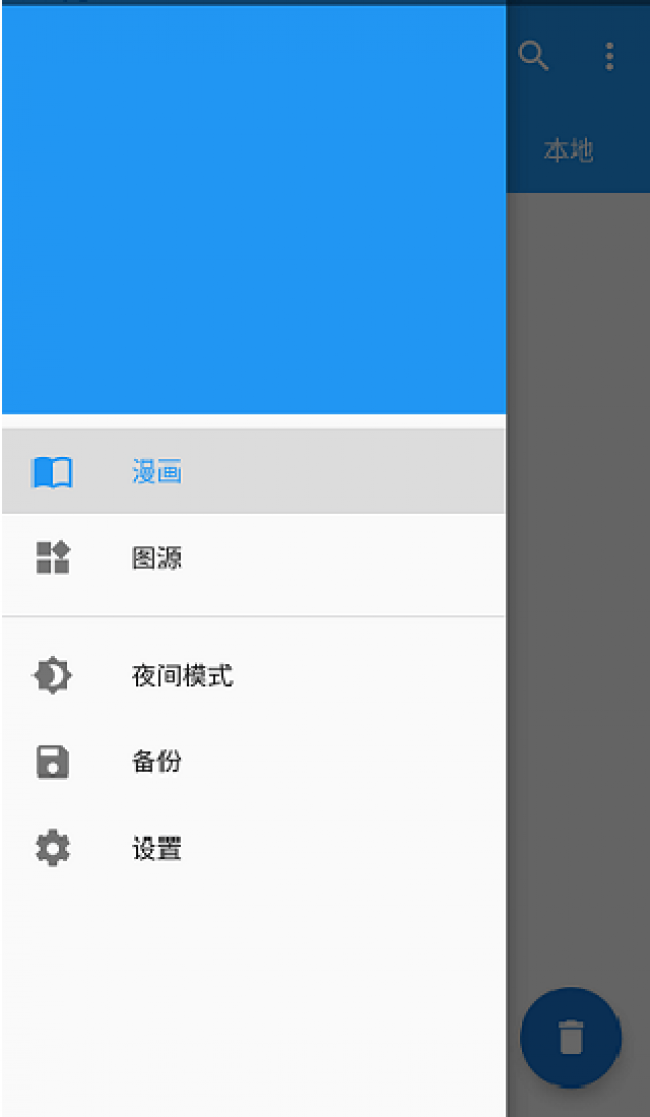Image resolution: width=650 pixels, height=1117 pixels.
Task: Go to 图源 sources
Action: (253, 558)
